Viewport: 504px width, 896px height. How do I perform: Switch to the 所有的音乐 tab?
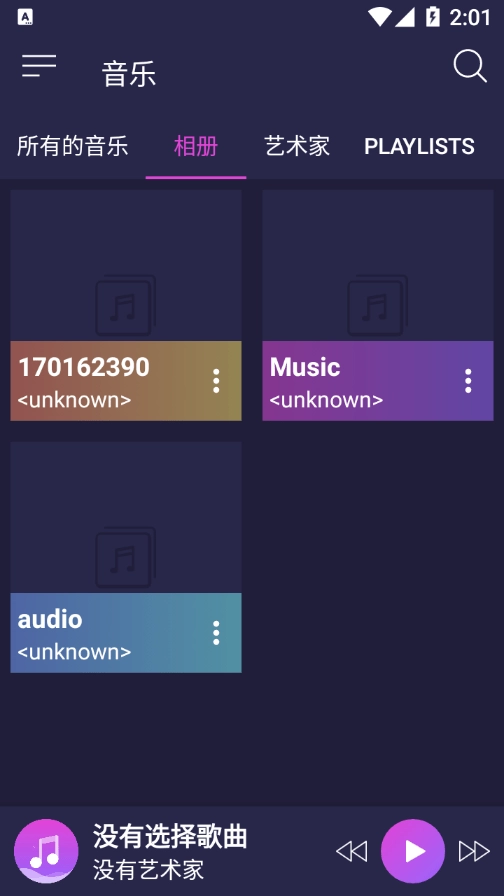point(73,146)
